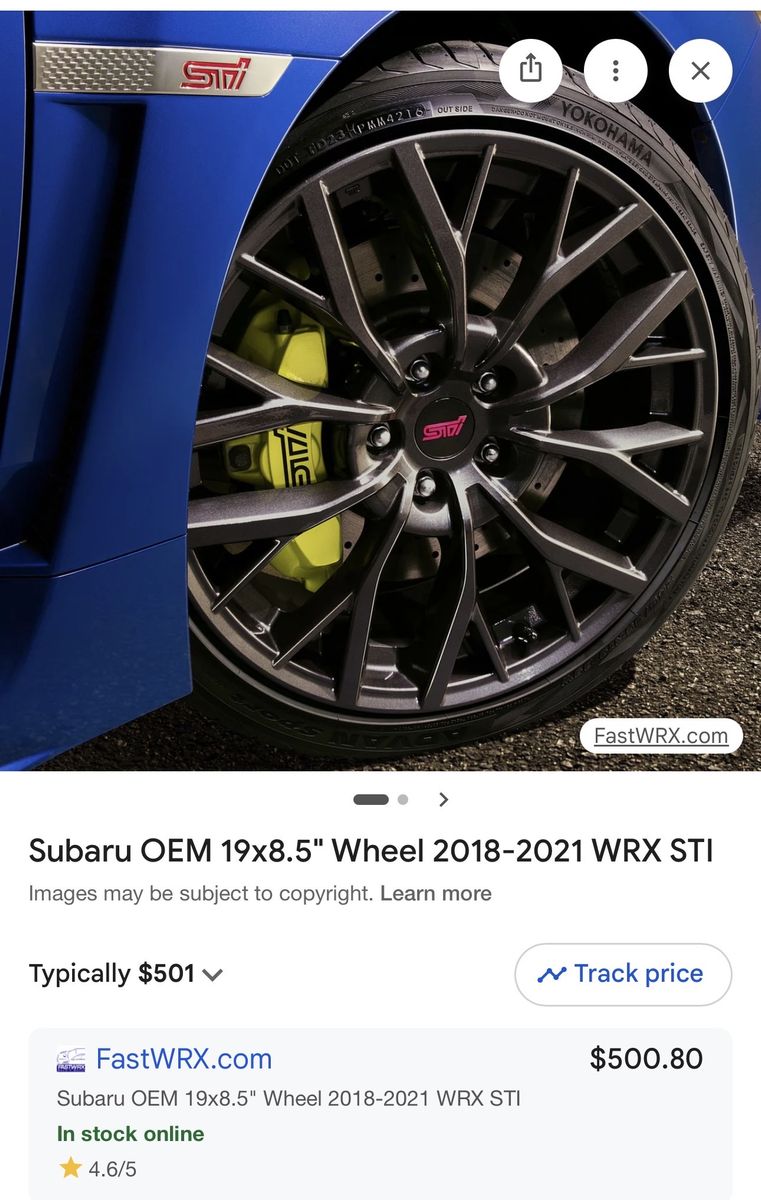Open the FastWRX.com source link on image
The image size is (761, 1200).
(661, 736)
